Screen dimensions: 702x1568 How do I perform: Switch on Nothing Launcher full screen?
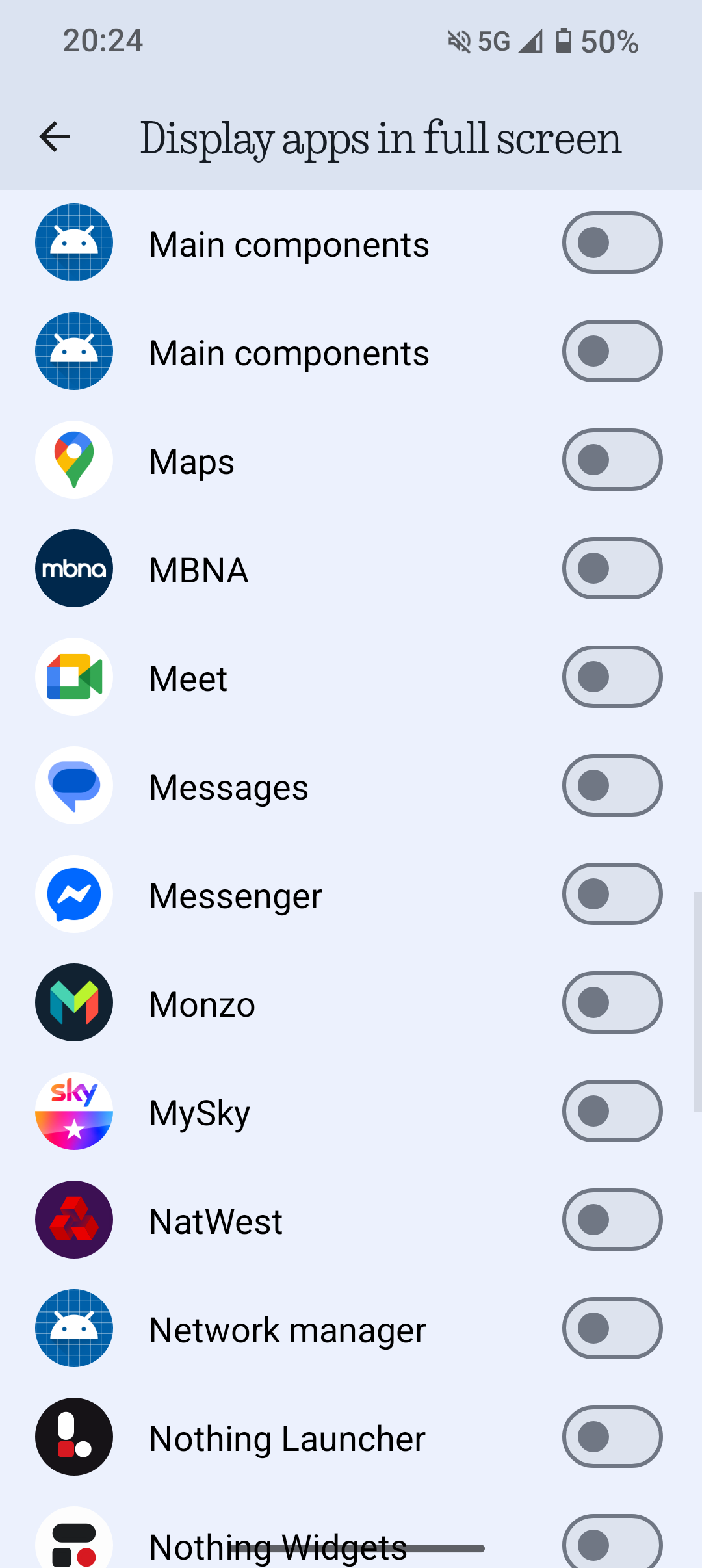(612, 1437)
